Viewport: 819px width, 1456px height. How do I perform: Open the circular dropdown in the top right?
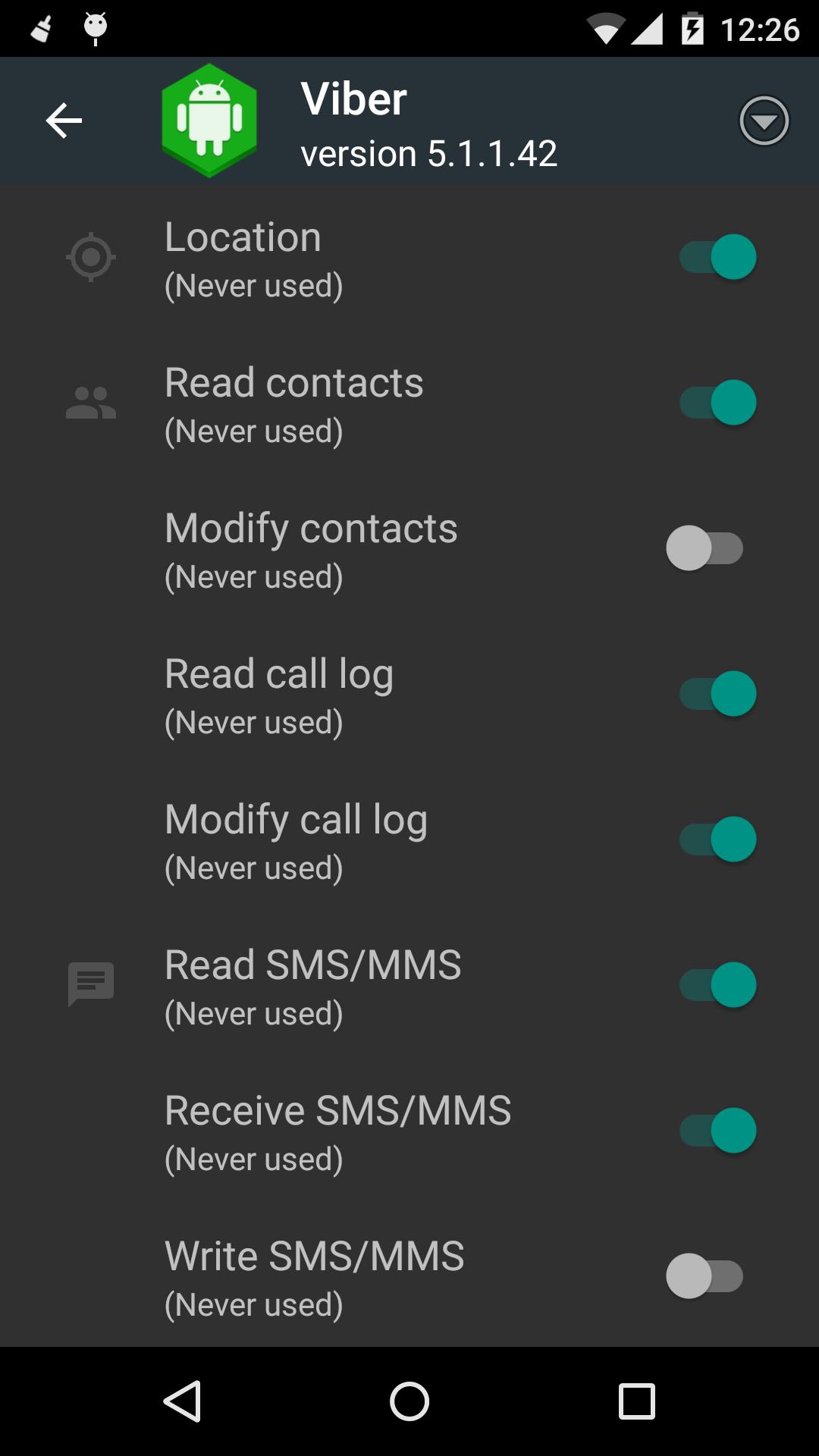(x=763, y=120)
